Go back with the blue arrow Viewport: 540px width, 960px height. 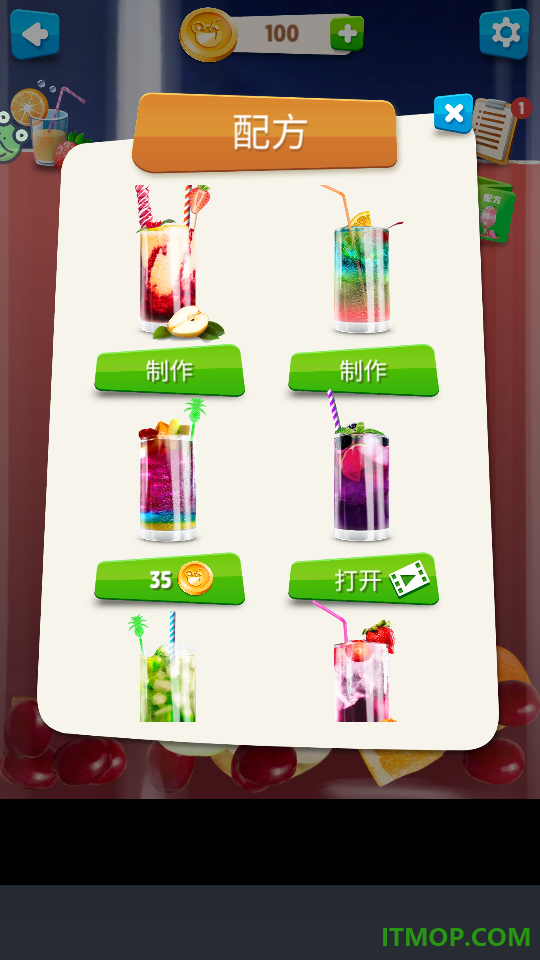tap(35, 34)
